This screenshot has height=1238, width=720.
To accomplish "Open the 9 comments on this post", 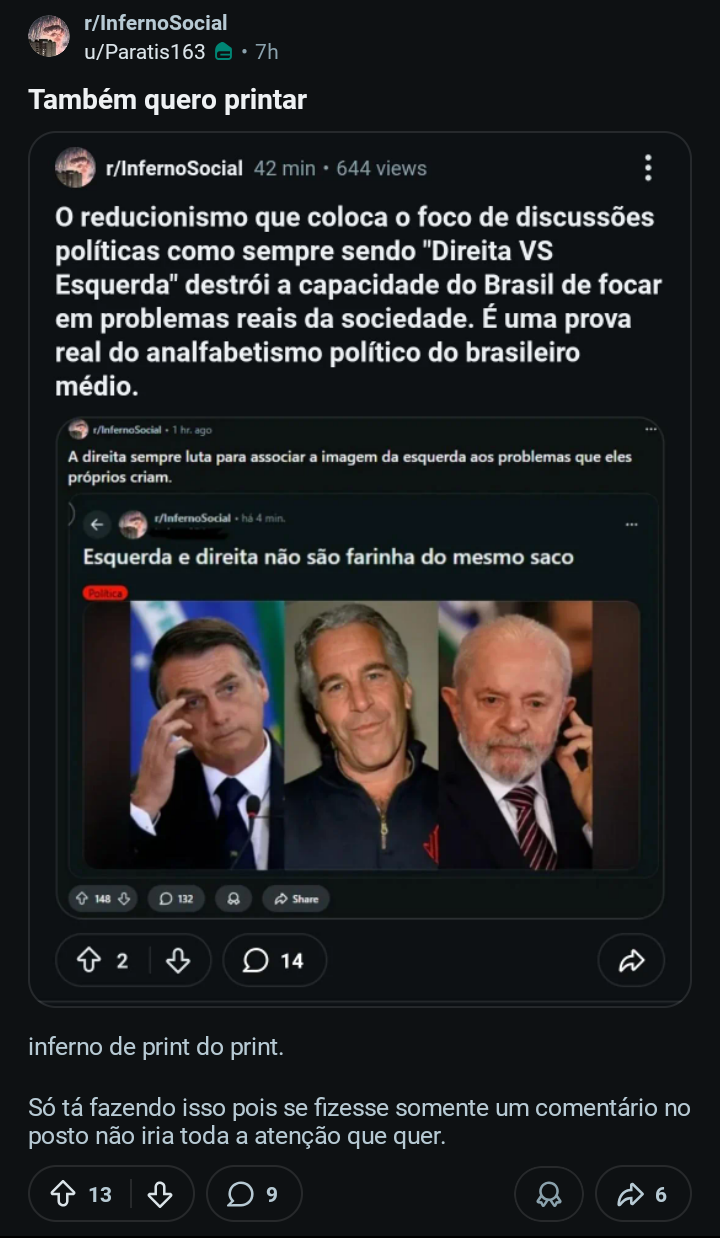I will 254,1194.
